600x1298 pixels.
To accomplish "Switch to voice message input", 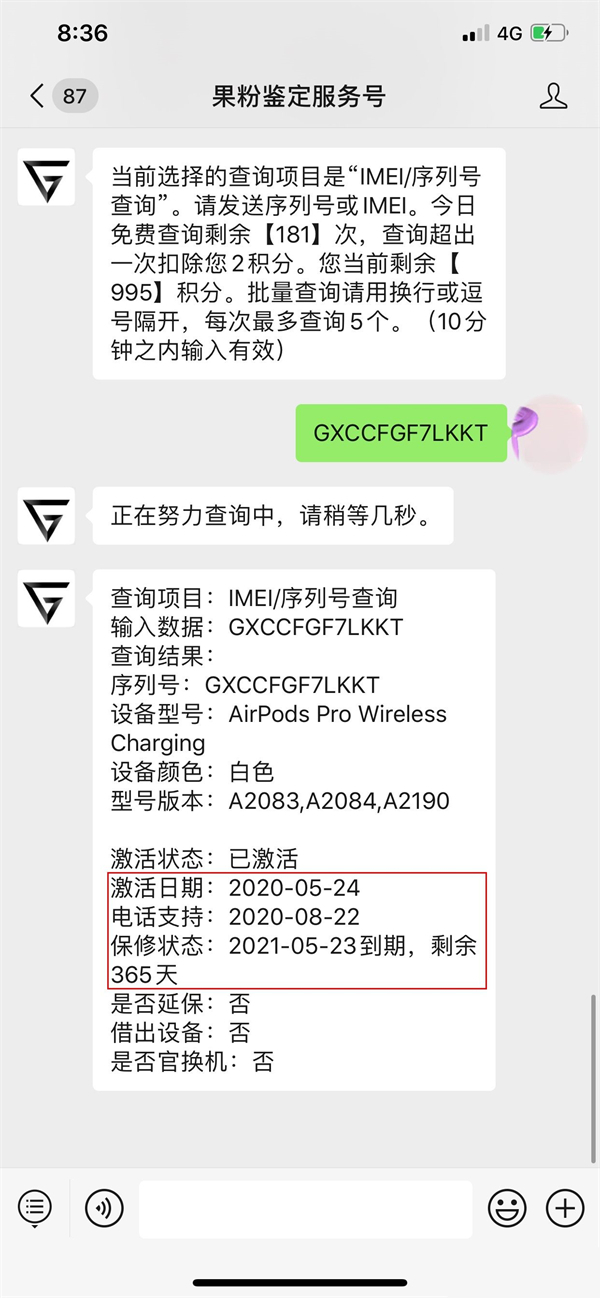I will tap(103, 1209).
